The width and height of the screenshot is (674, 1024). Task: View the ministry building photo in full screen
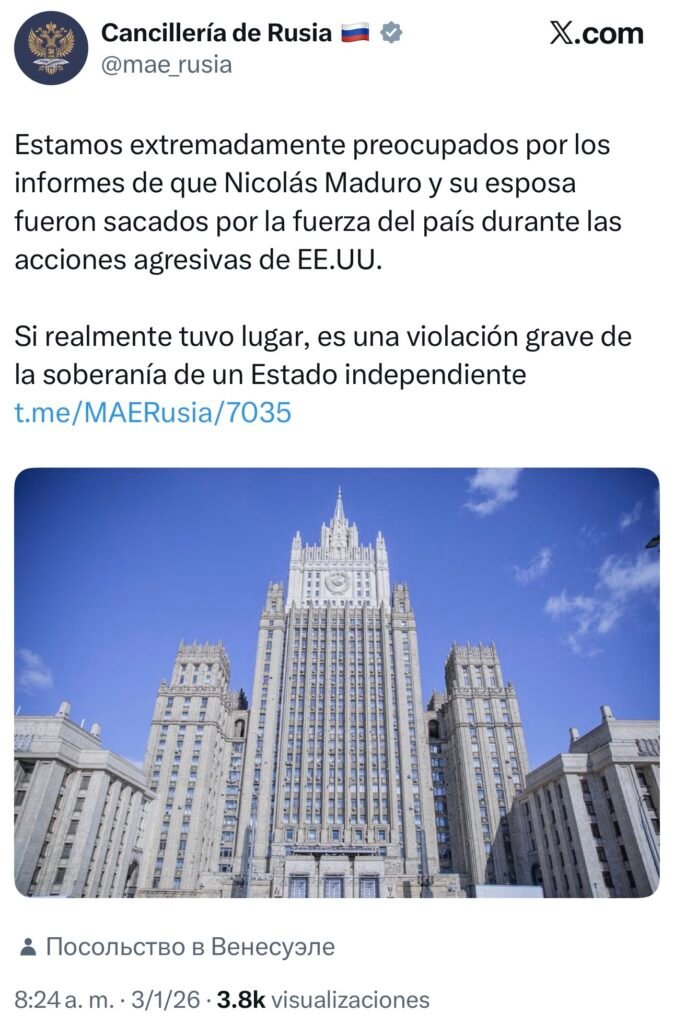(337, 682)
